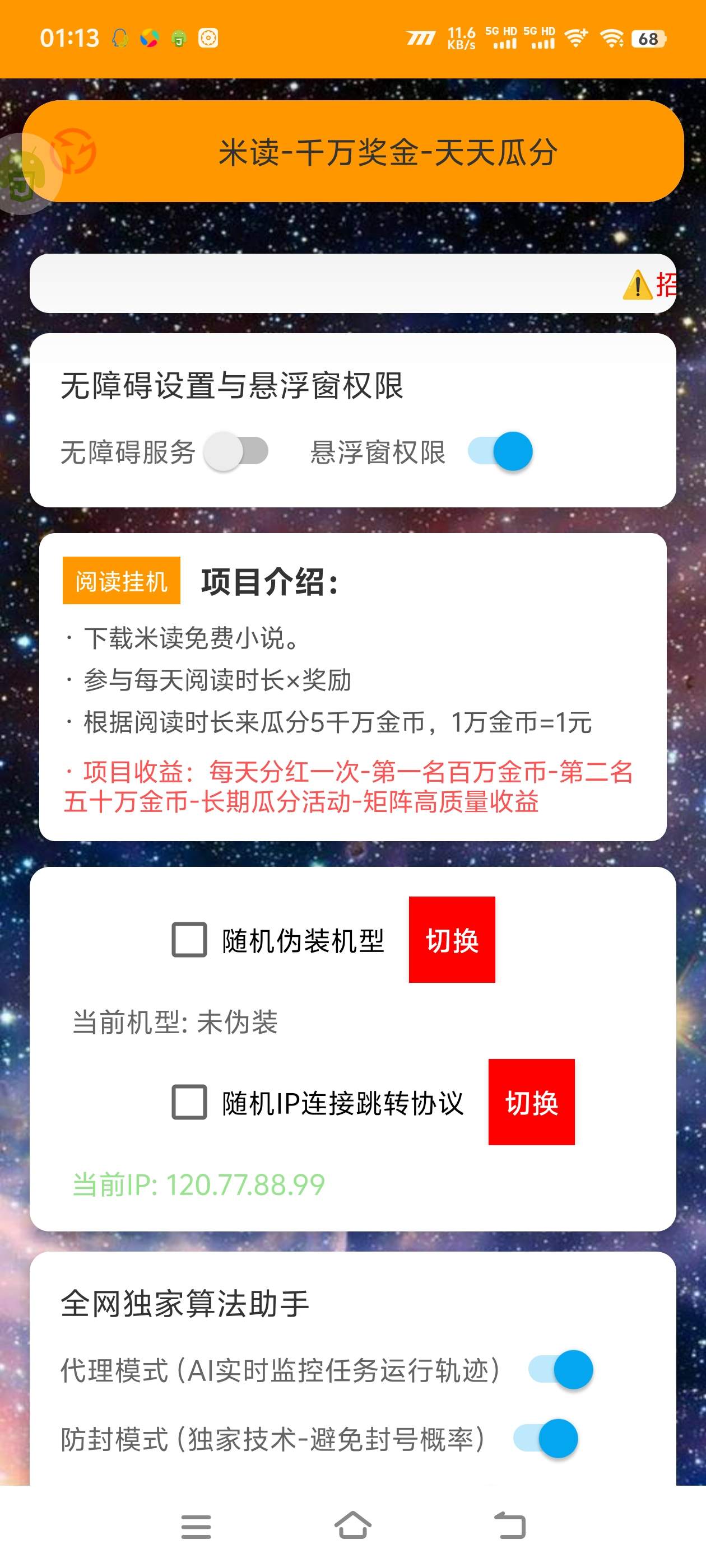Tap the gear icon in the status bar
Screen dimensions: 706x1568
point(209,38)
